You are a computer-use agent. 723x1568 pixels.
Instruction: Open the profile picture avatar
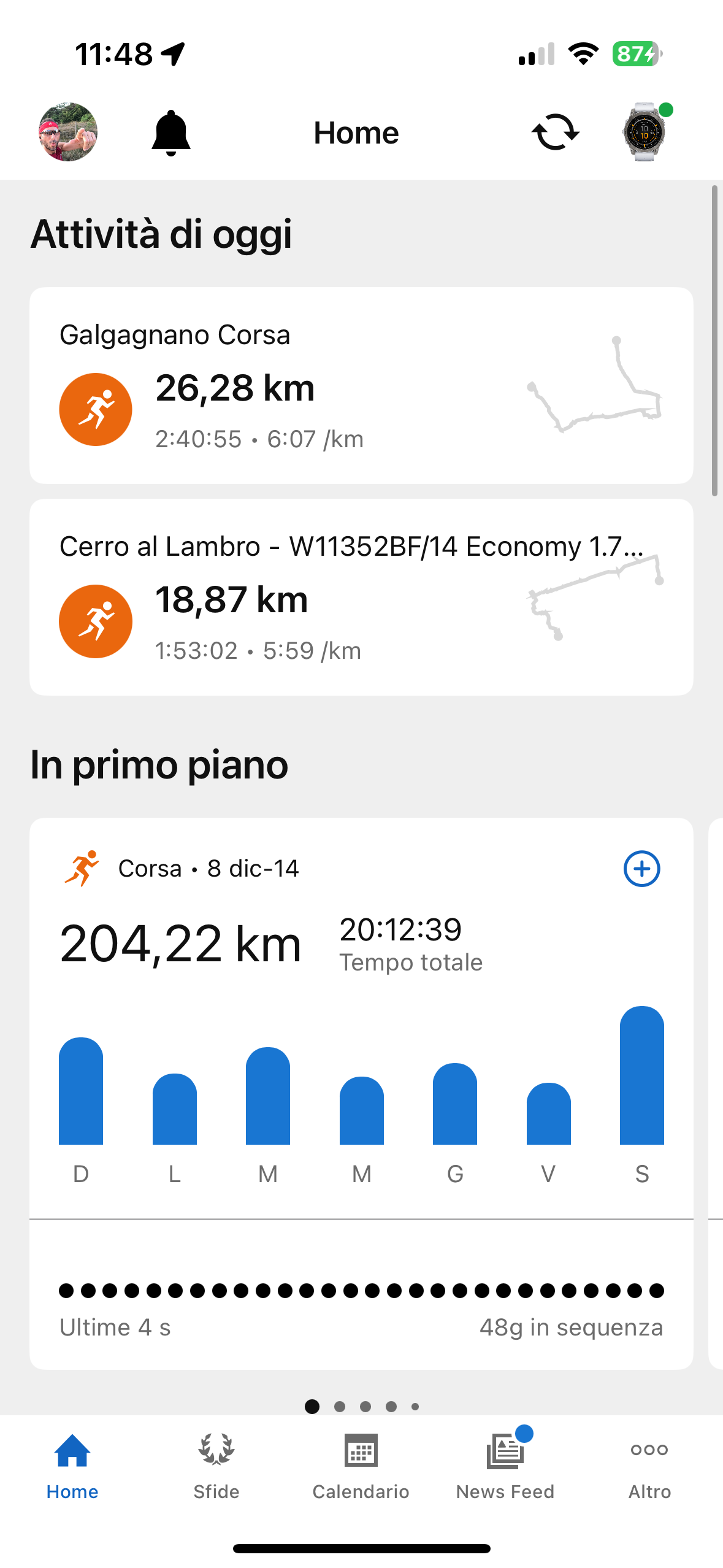point(68,132)
